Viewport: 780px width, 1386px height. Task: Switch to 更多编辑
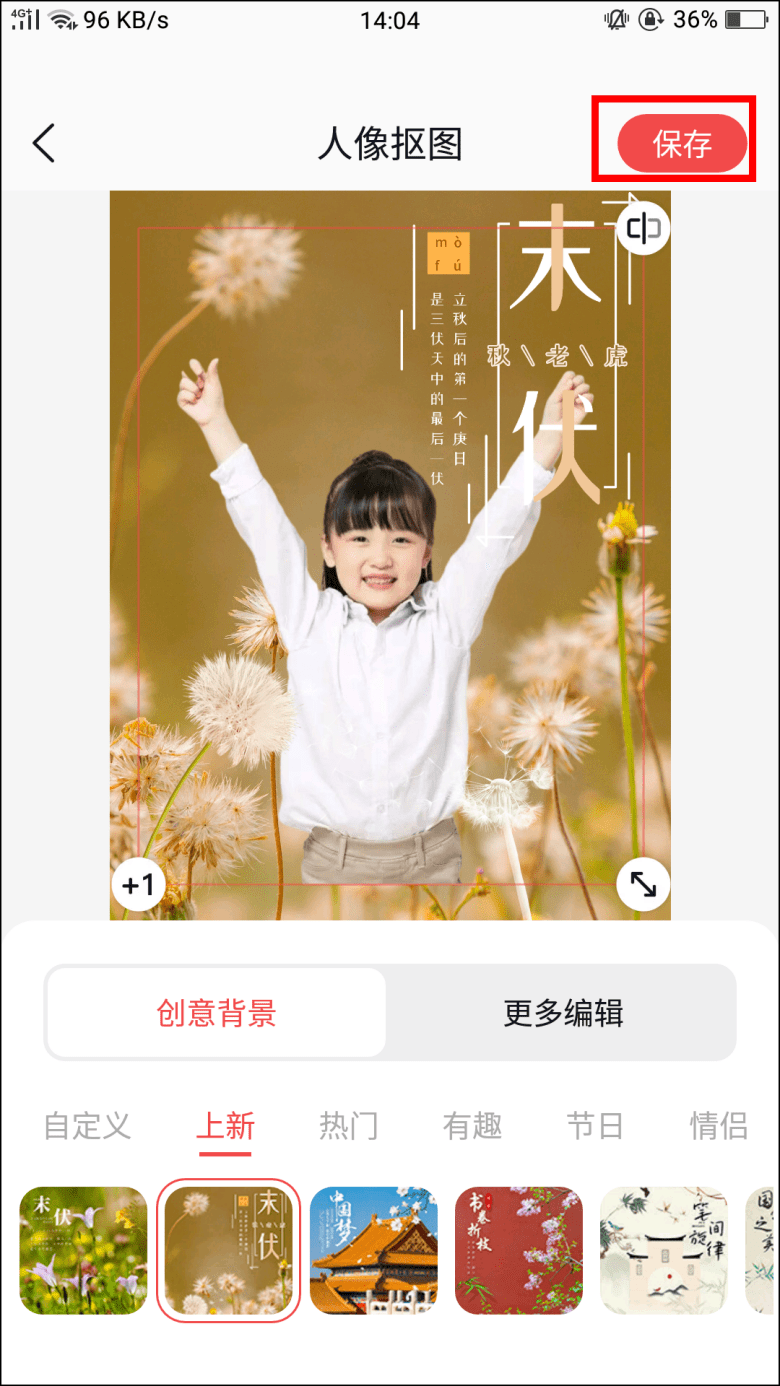coord(563,1013)
